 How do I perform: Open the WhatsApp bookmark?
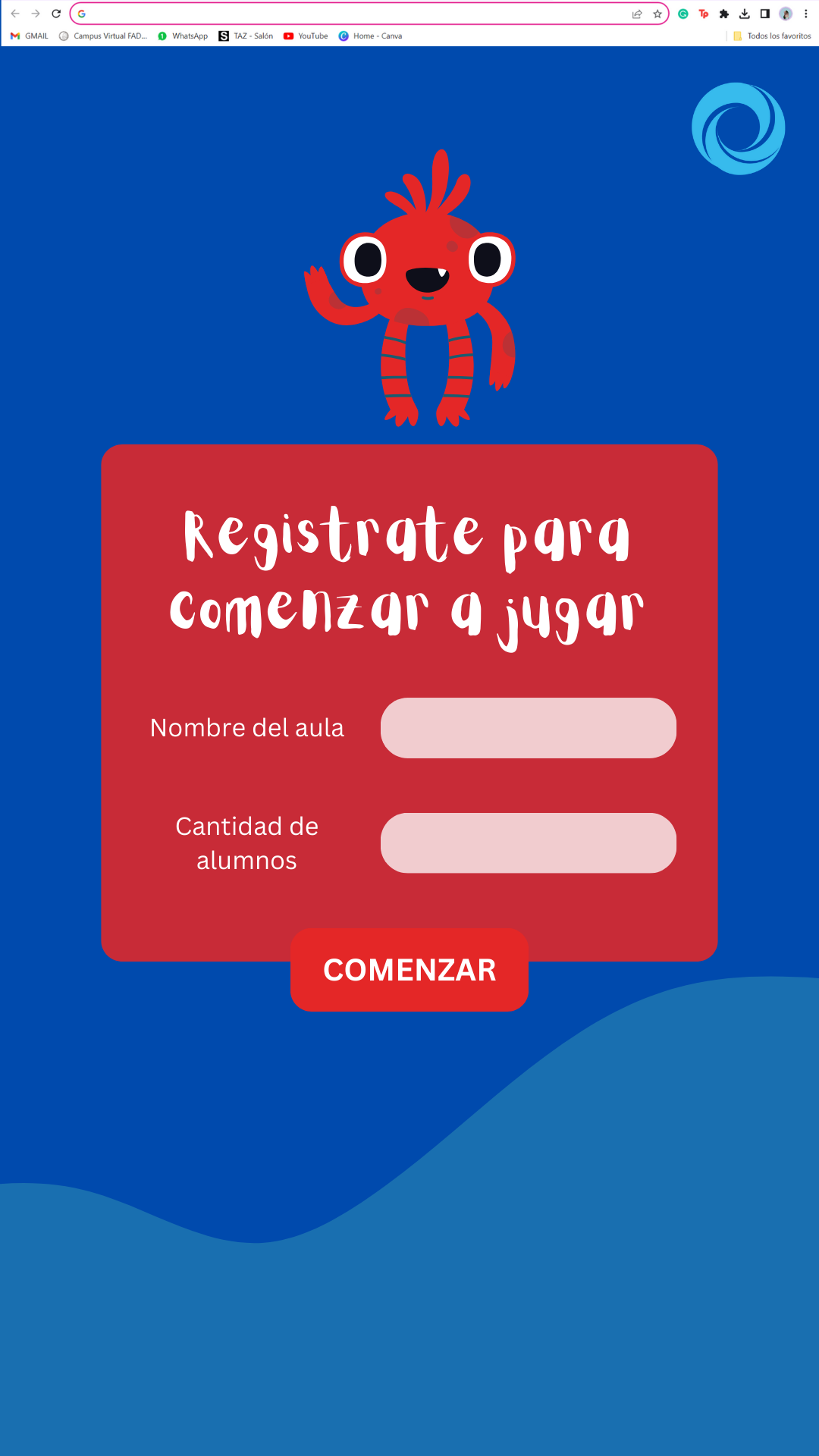183,36
